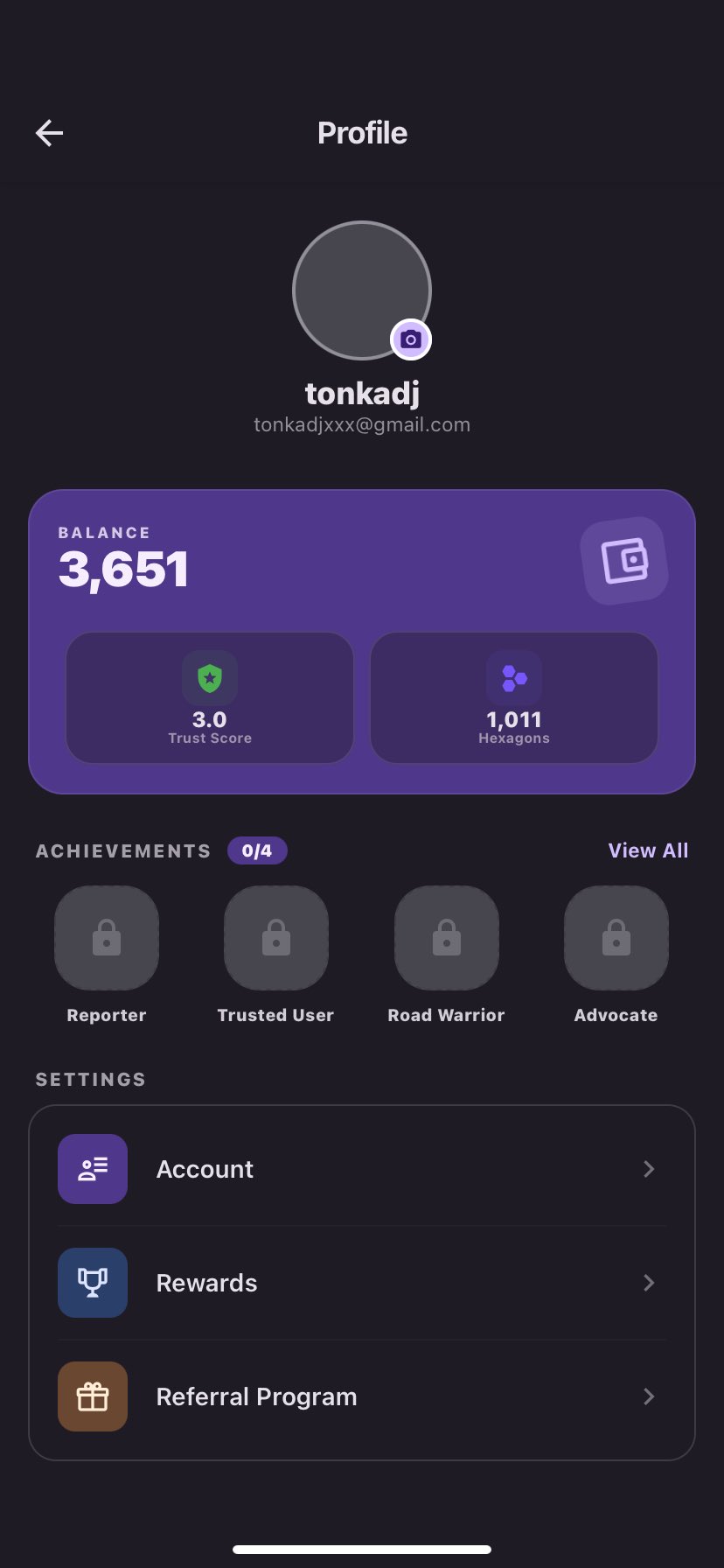Select the locked Road Warrior achievement

[x=447, y=938]
